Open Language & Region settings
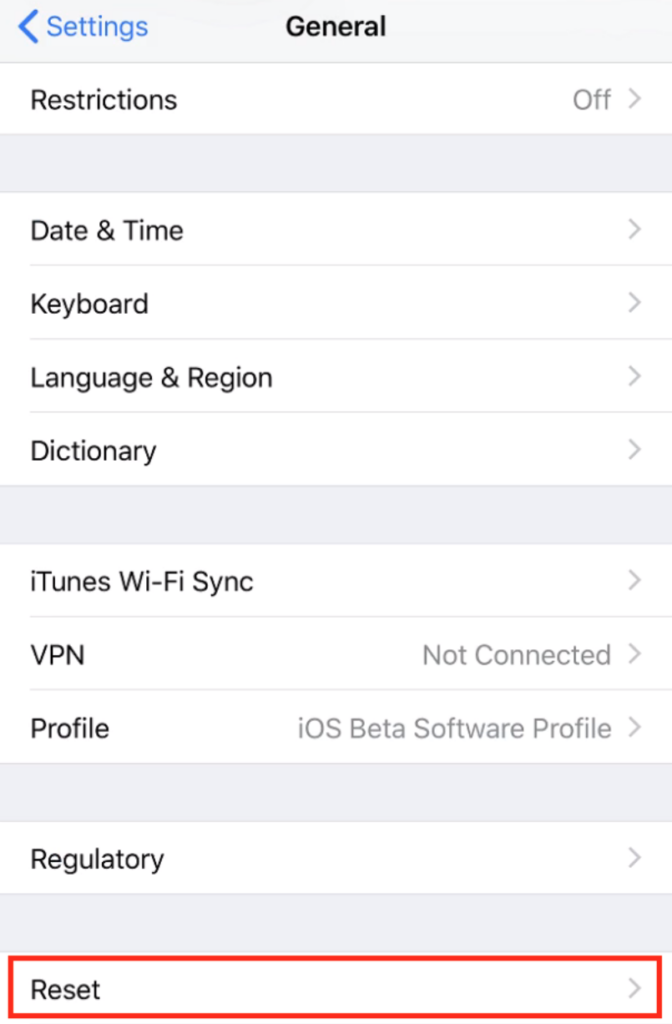Viewport: 672px width, 1024px height. pyautogui.click(x=335, y=378)
